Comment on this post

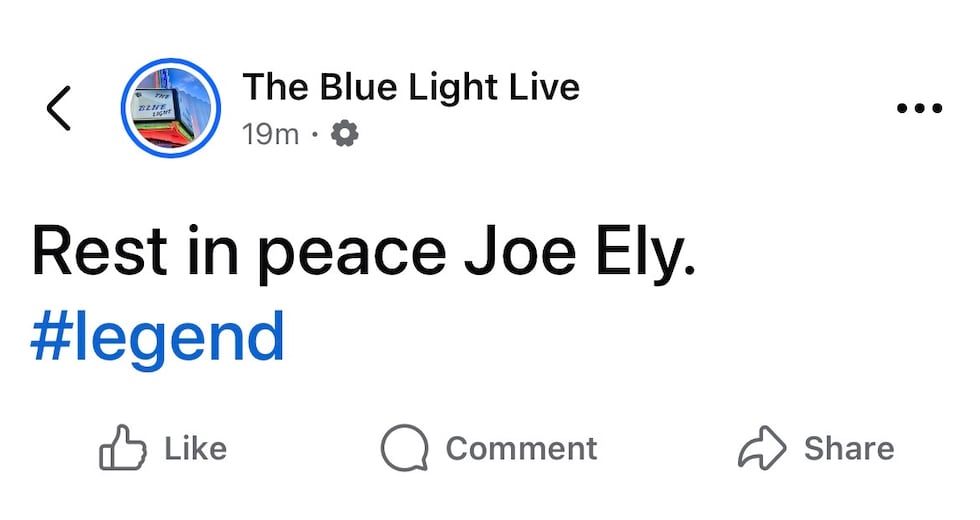[489, 449]
